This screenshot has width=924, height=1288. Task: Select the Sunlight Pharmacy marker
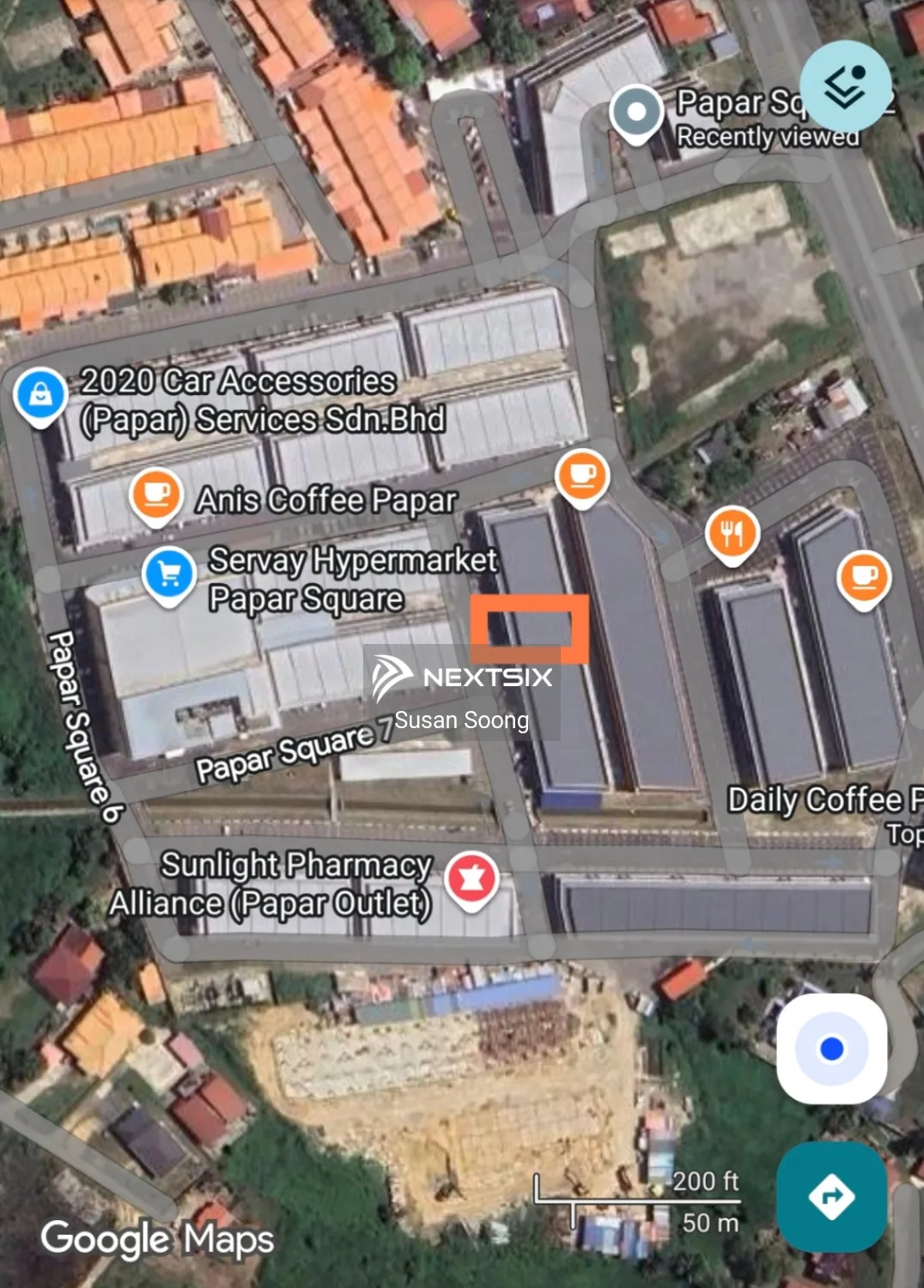coord(470,877)
